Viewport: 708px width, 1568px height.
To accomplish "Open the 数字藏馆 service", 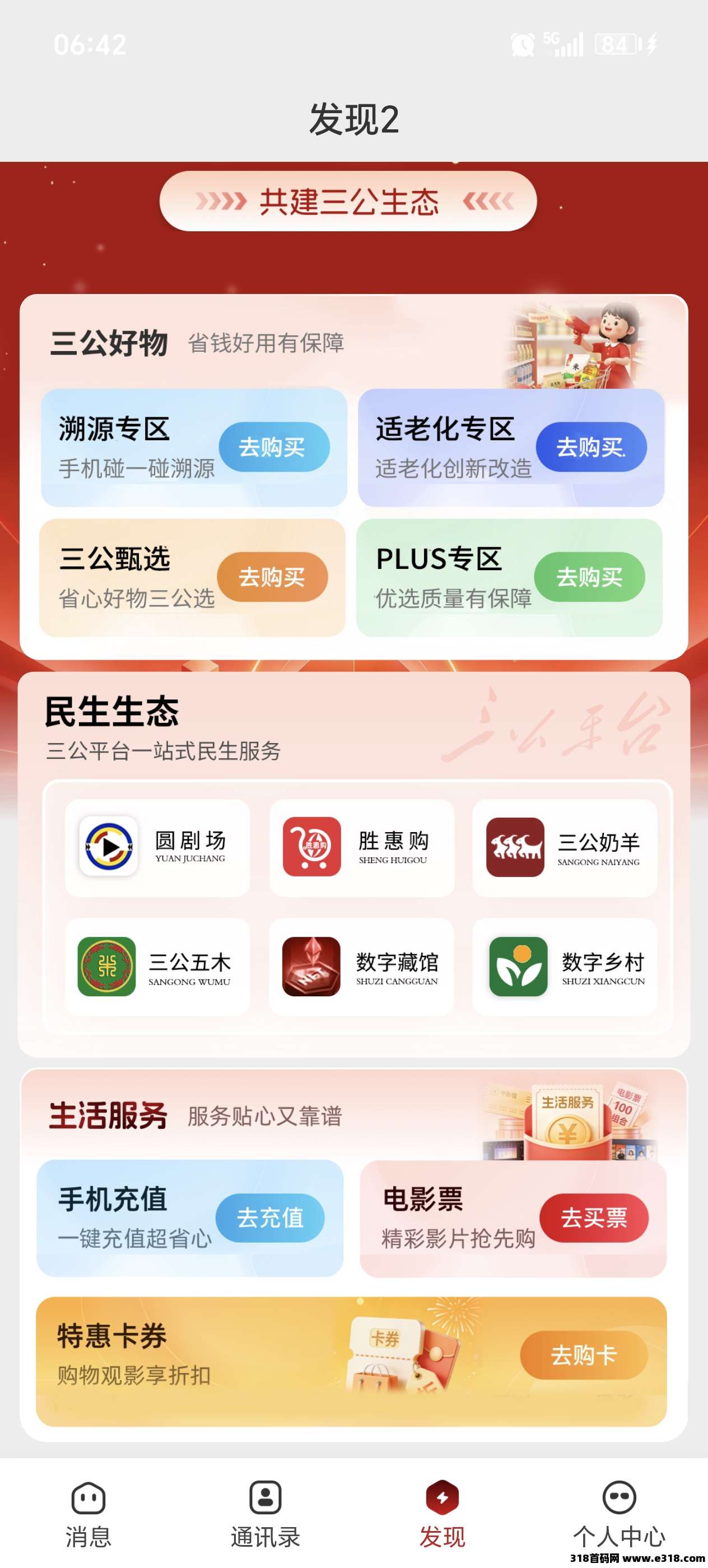I will click(x=362, y=966).
